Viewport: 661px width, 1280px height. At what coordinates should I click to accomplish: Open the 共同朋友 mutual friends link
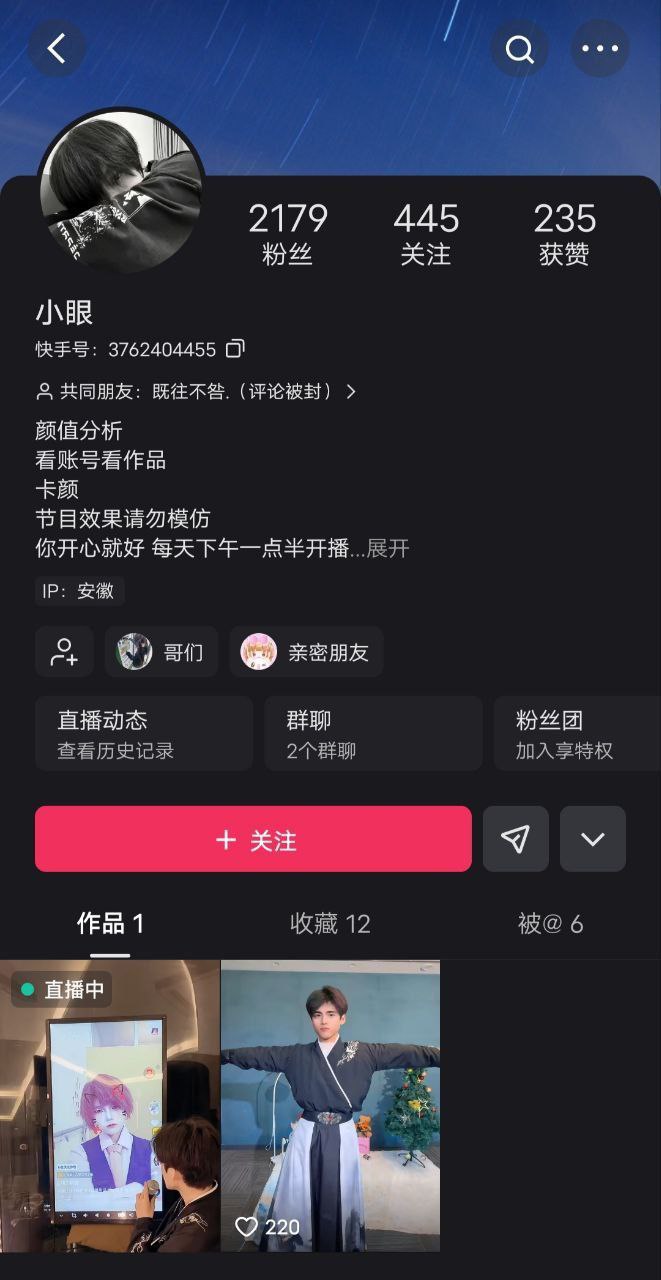196,392
